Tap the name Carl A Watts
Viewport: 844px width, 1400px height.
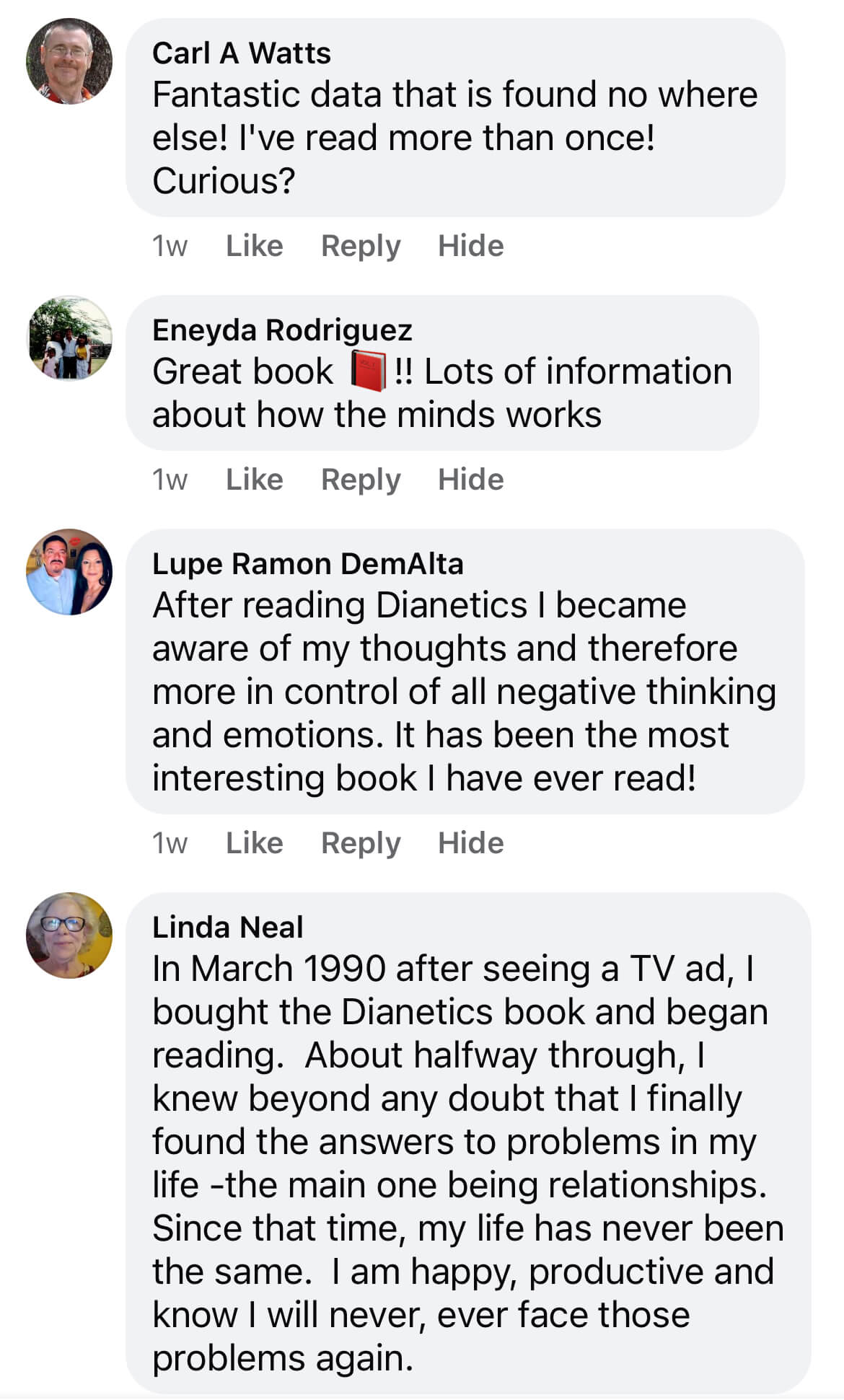[x=241, y=53]
